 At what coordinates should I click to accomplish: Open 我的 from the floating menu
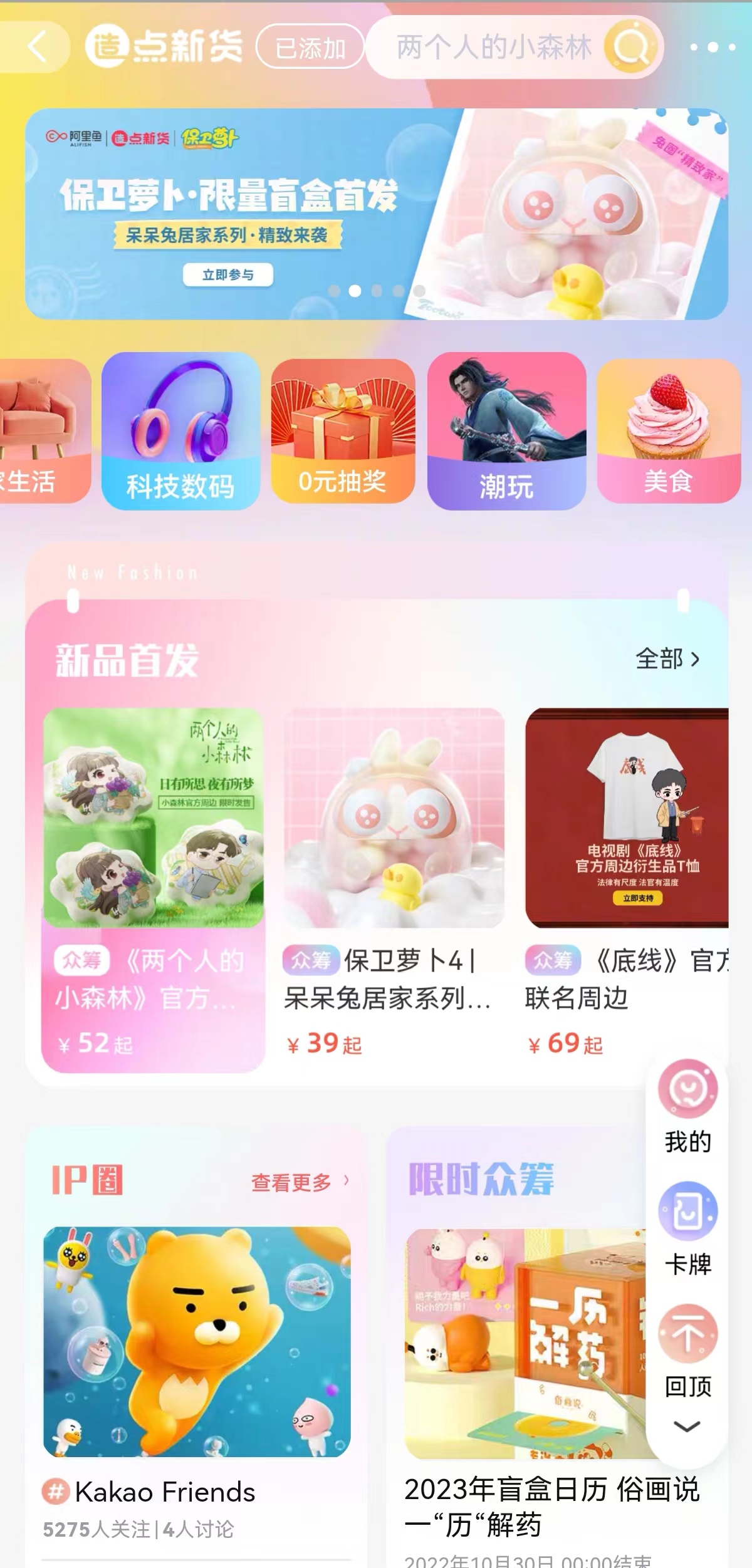(687, 1107)
